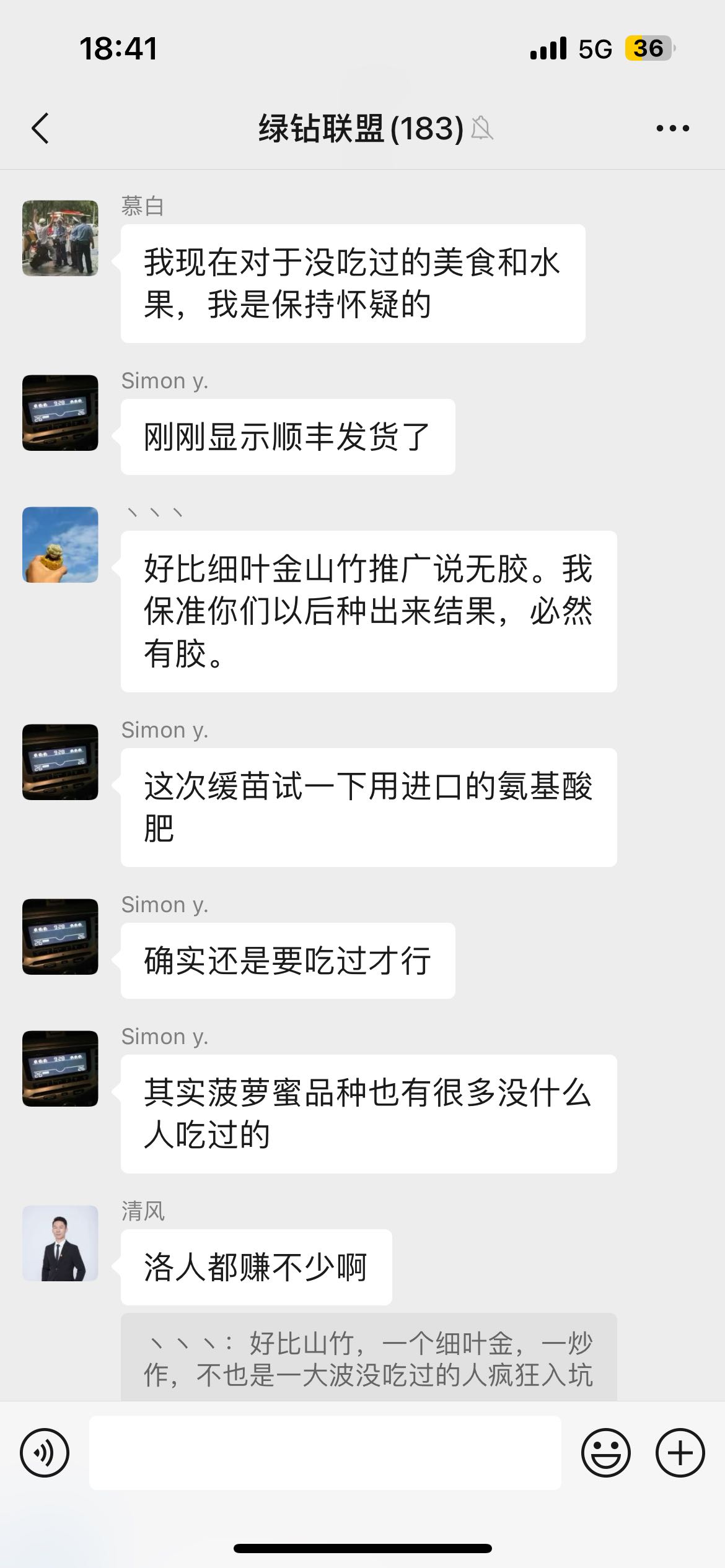Open the group chat details menu
The height and width of the screenshot is (1568, 725).
673,129
